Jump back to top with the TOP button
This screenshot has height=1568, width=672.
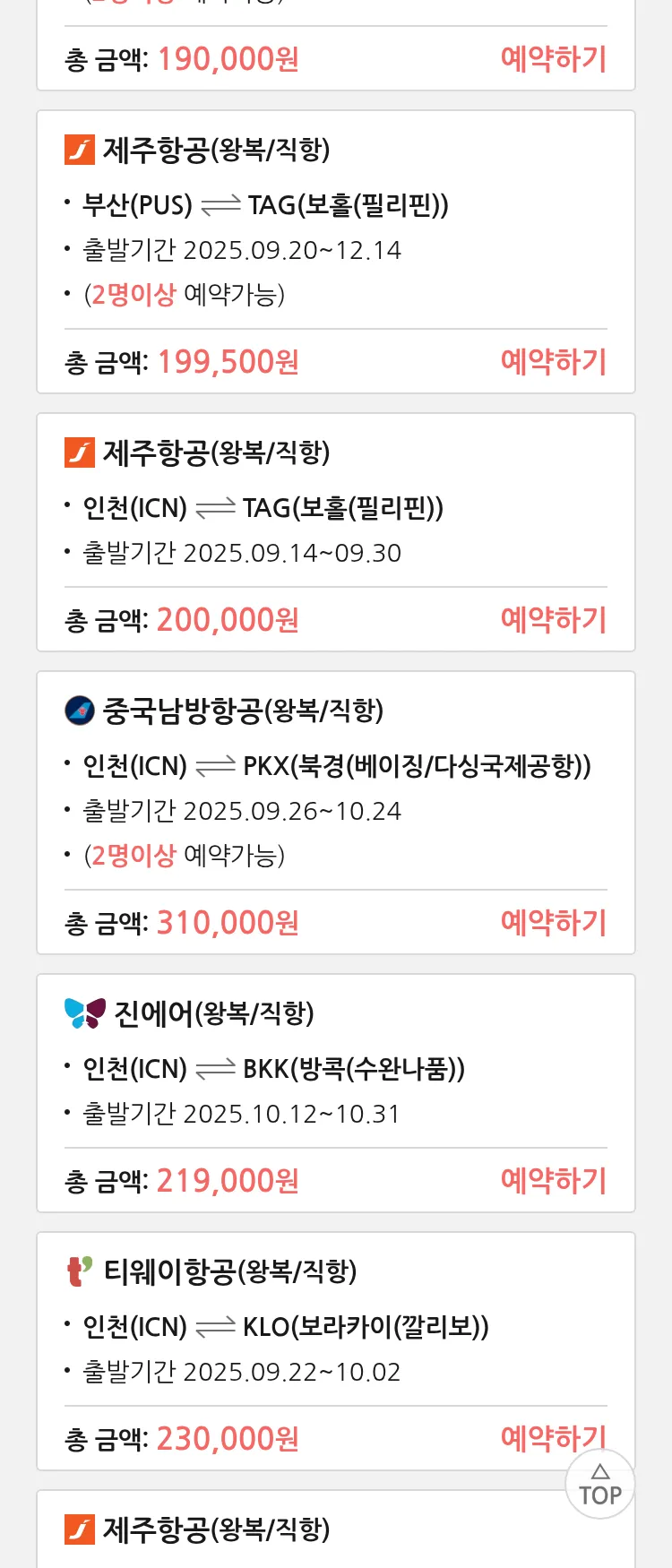600,1484
